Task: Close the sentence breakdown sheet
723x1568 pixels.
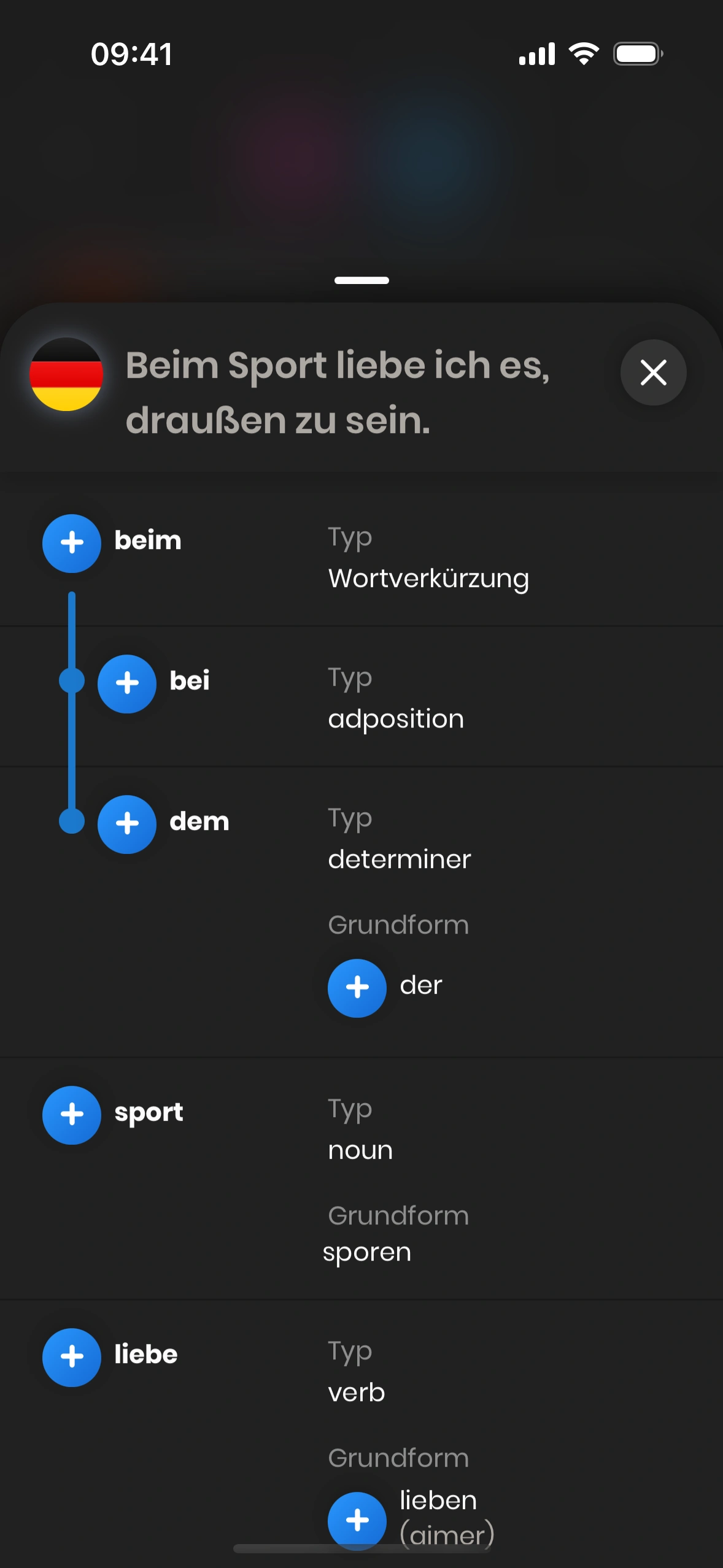Action: coord(653,372)
